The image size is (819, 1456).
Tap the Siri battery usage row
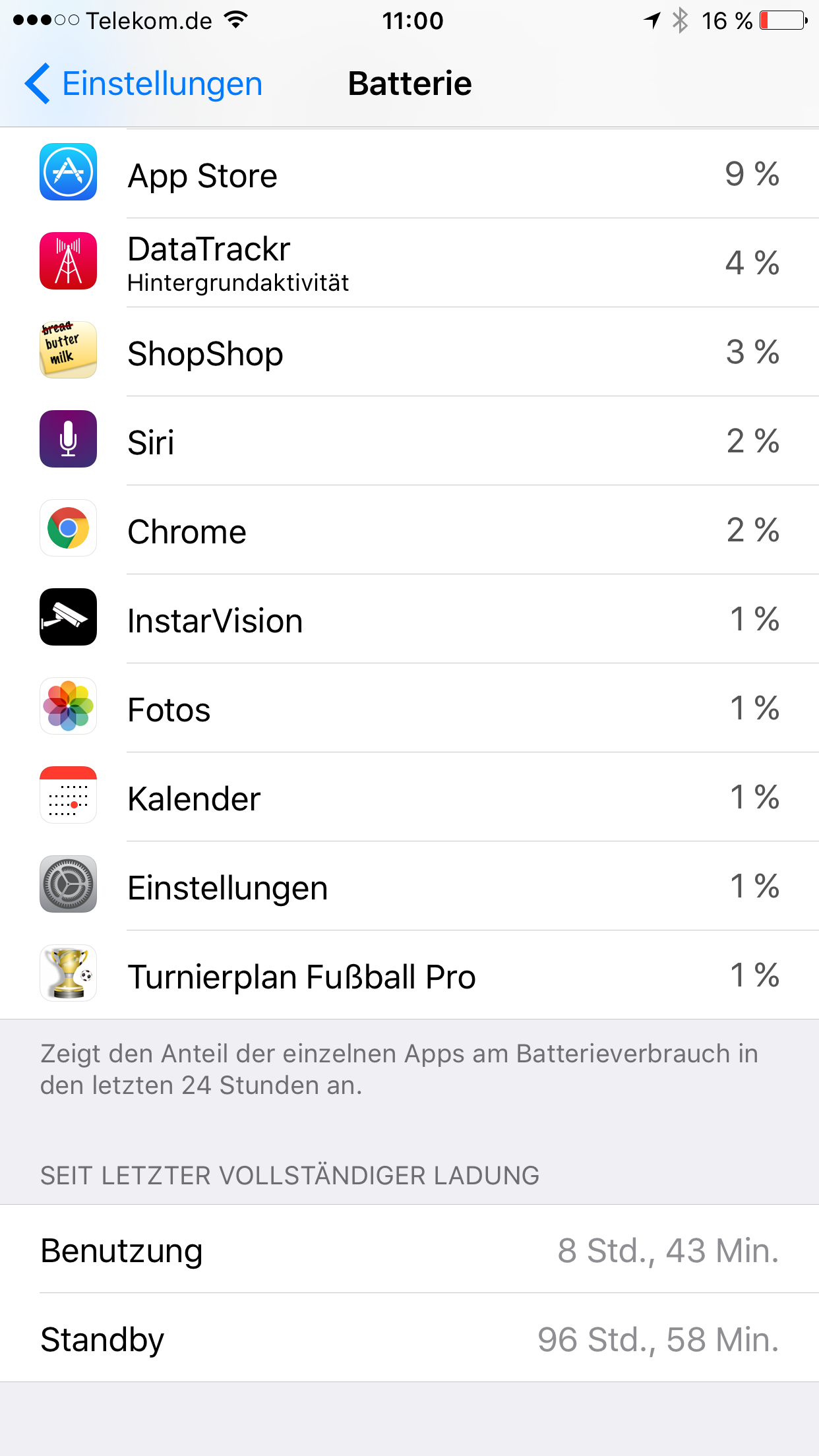(x=409, y=440)
